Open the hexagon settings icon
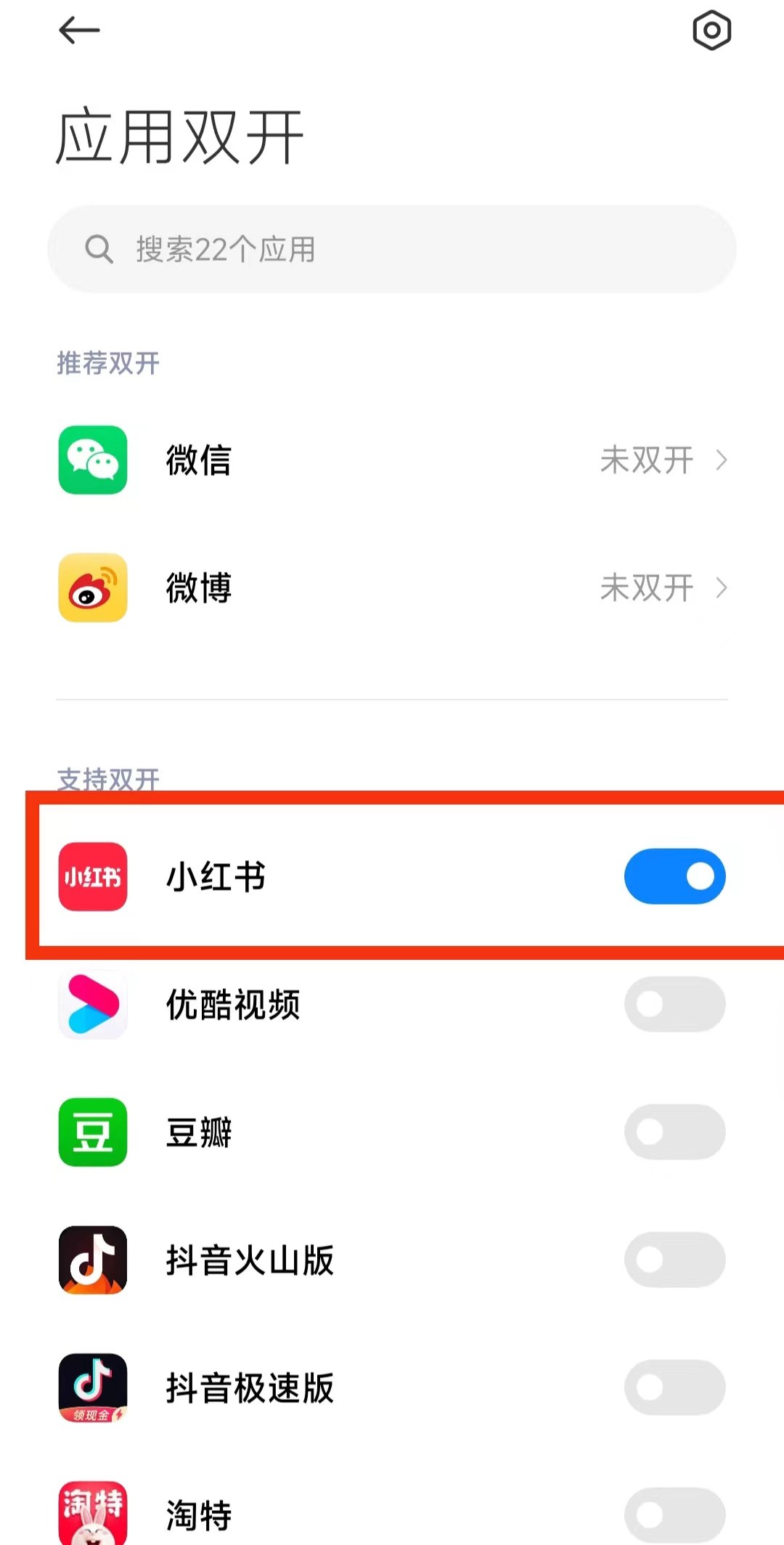The width and height of the screenshot is (784, 1545). pos(711,30)
